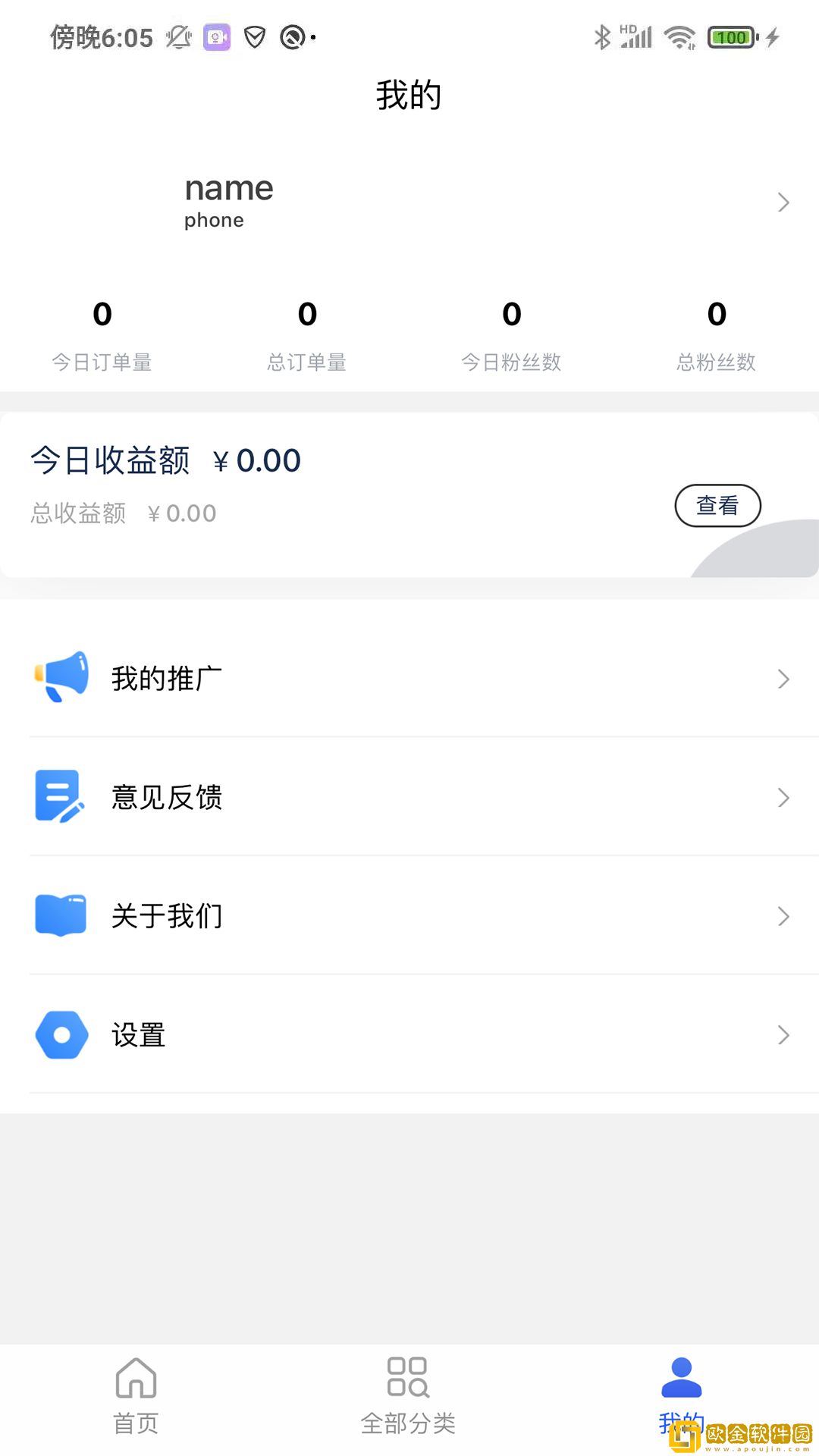Click the mute notification icon in status bar
The width and height of the screenshot is (819, 1456).
click(179, 37)
